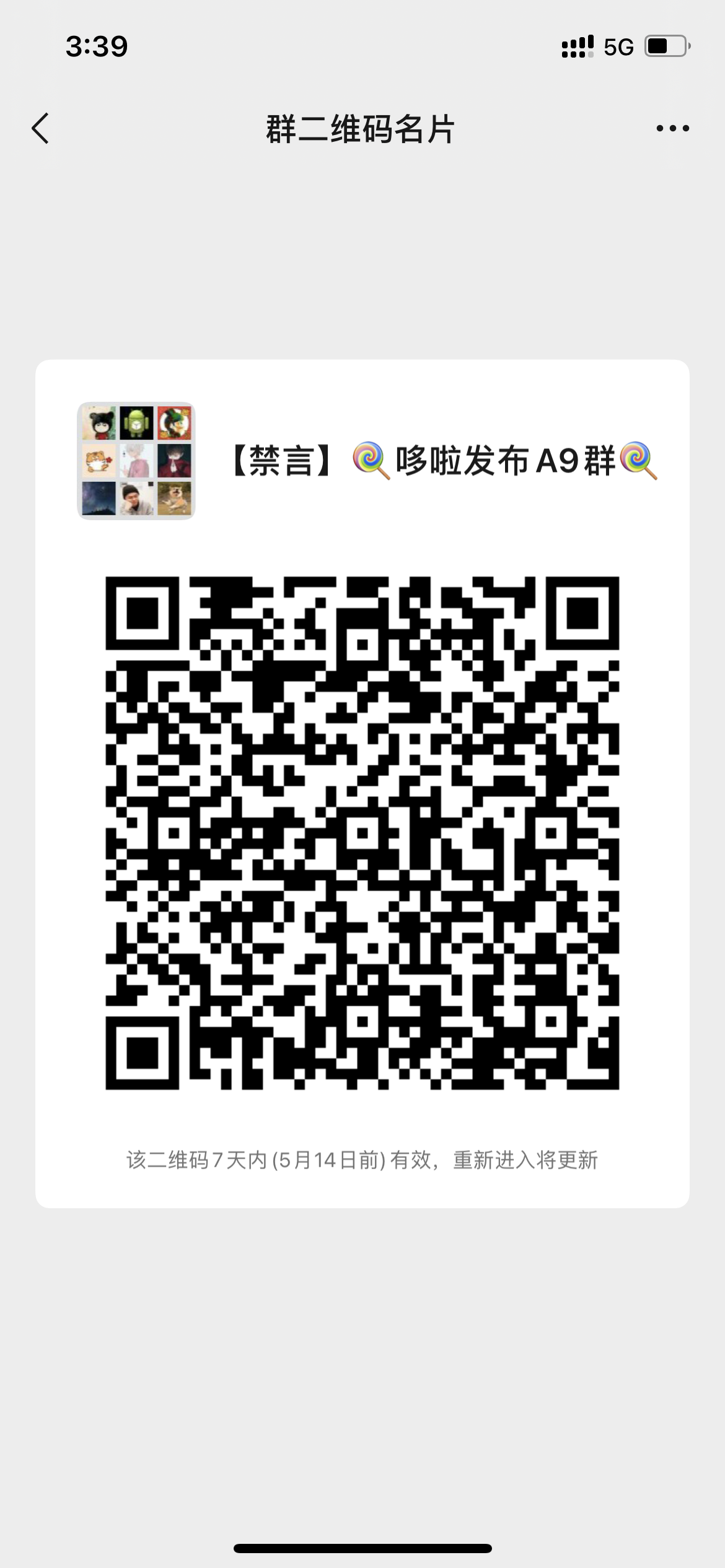Open the three-dot more options menu
The image size is (725, 1568).
point(672,129)
